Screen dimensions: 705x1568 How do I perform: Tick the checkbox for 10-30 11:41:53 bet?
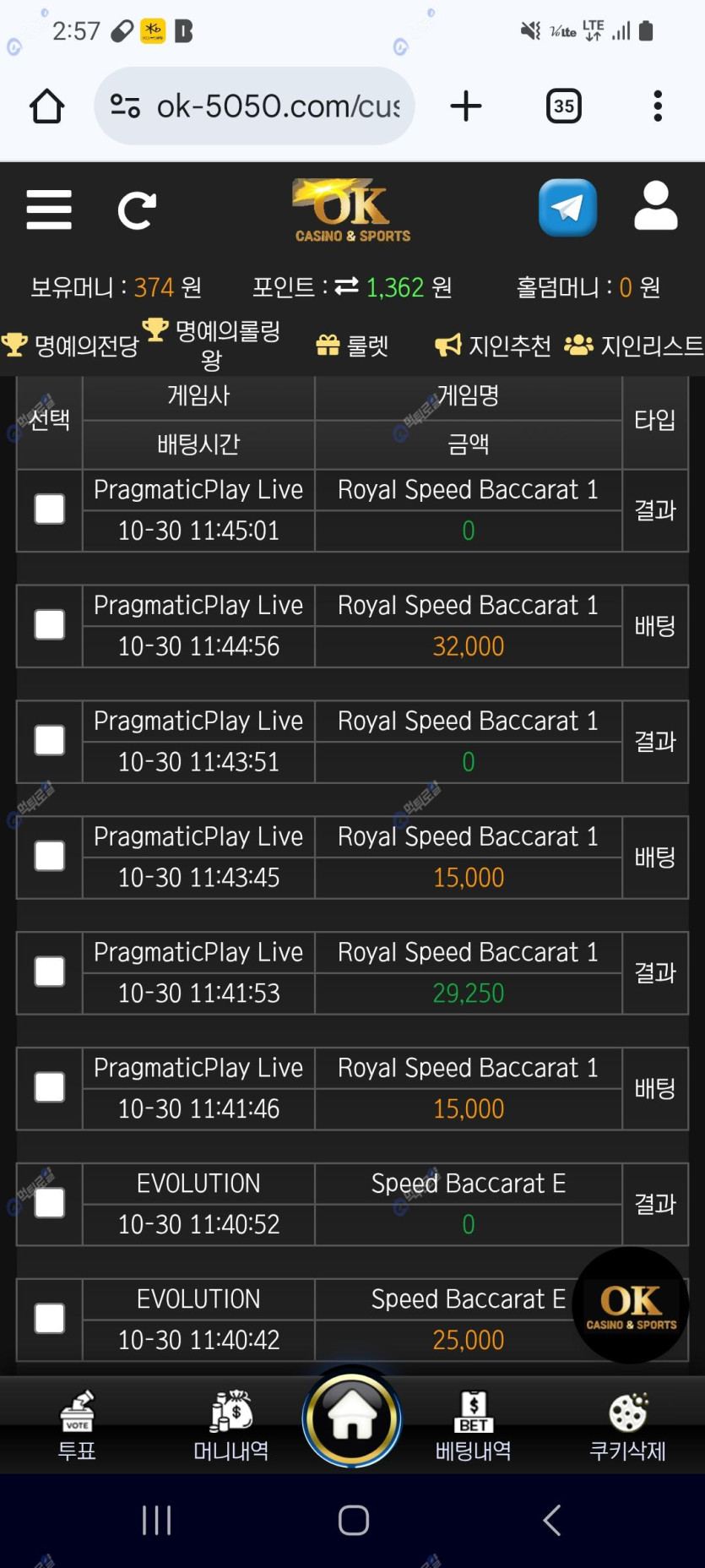coord(50,972)
